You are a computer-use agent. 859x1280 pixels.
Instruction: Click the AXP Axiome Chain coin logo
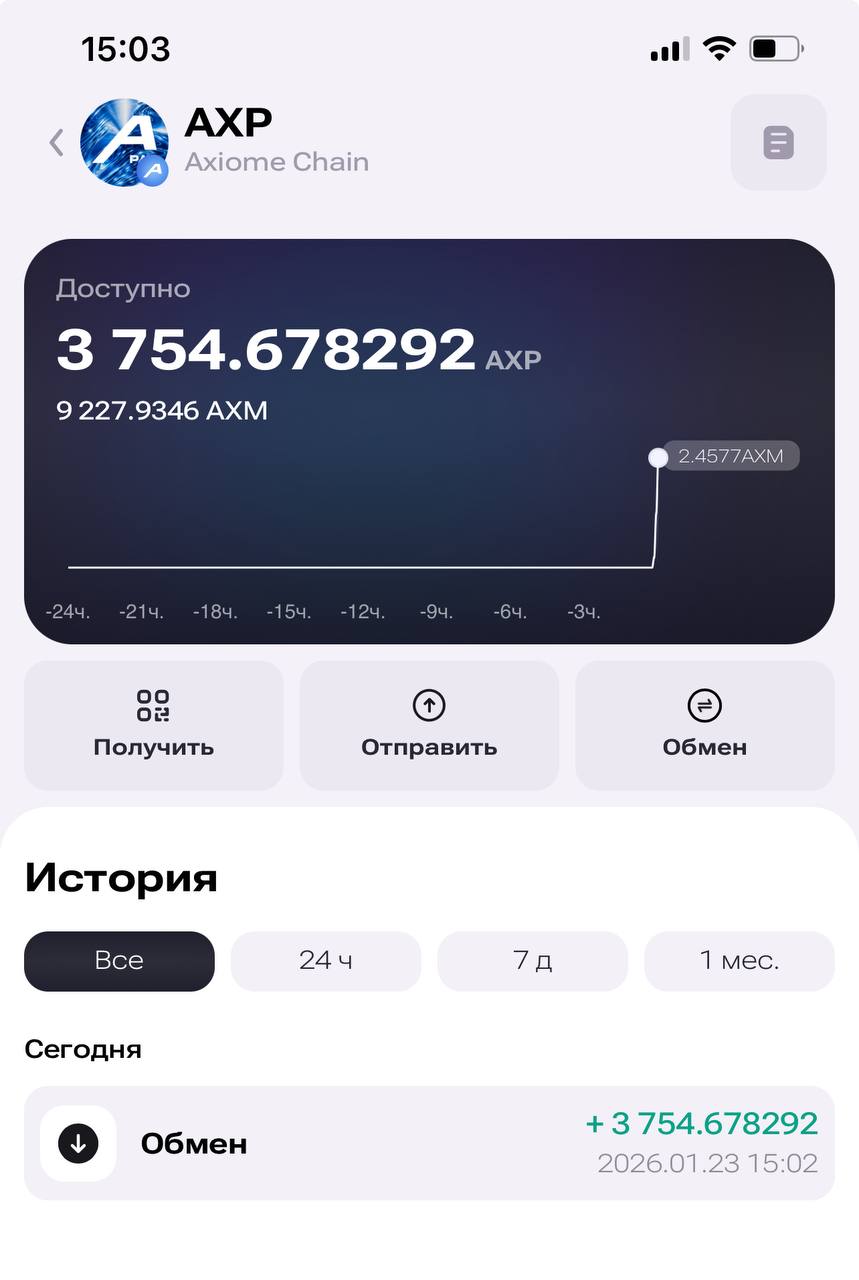click(x=123, y=142)
